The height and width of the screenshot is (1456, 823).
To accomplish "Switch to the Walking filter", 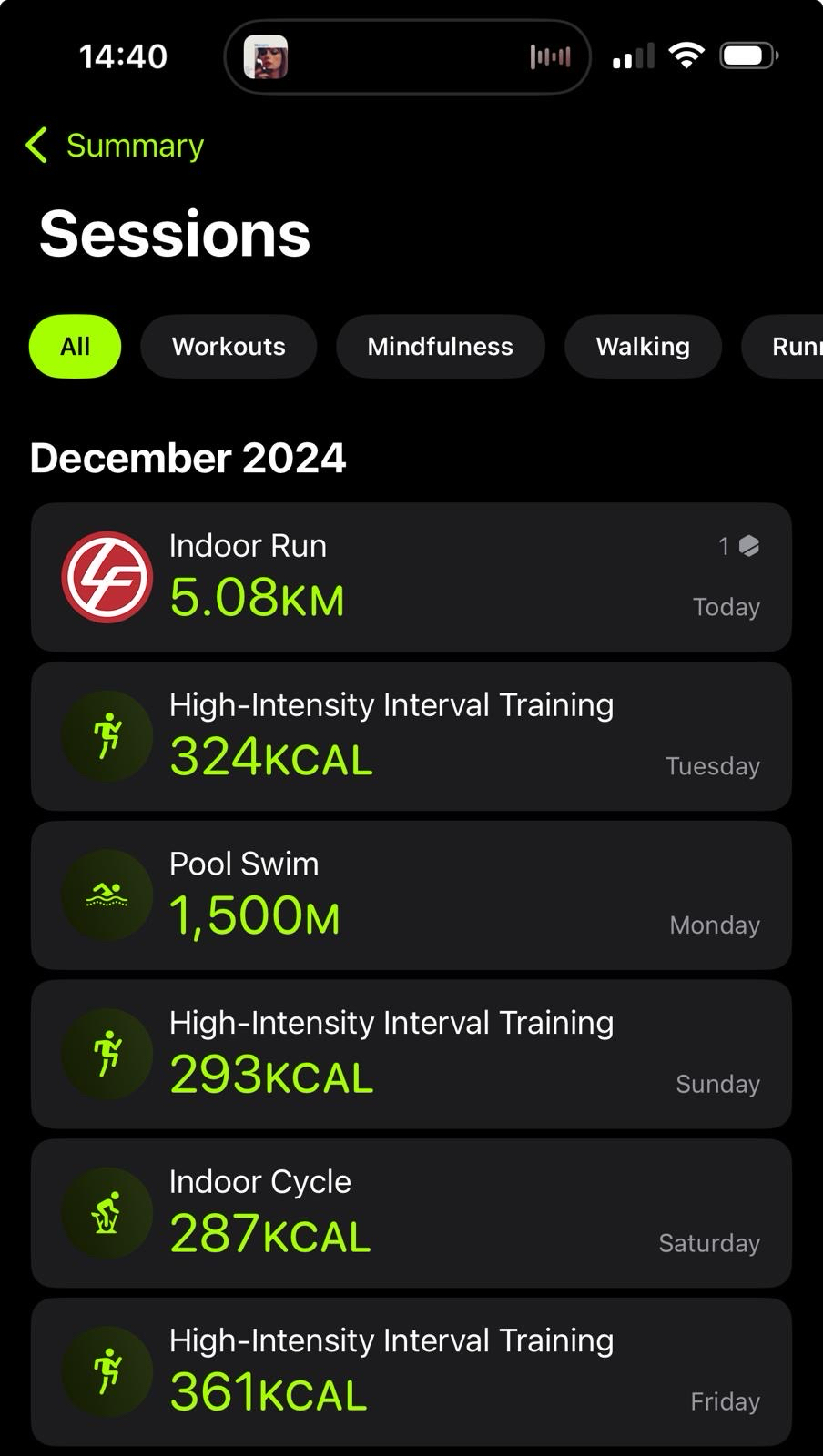I will click(642, 347).
